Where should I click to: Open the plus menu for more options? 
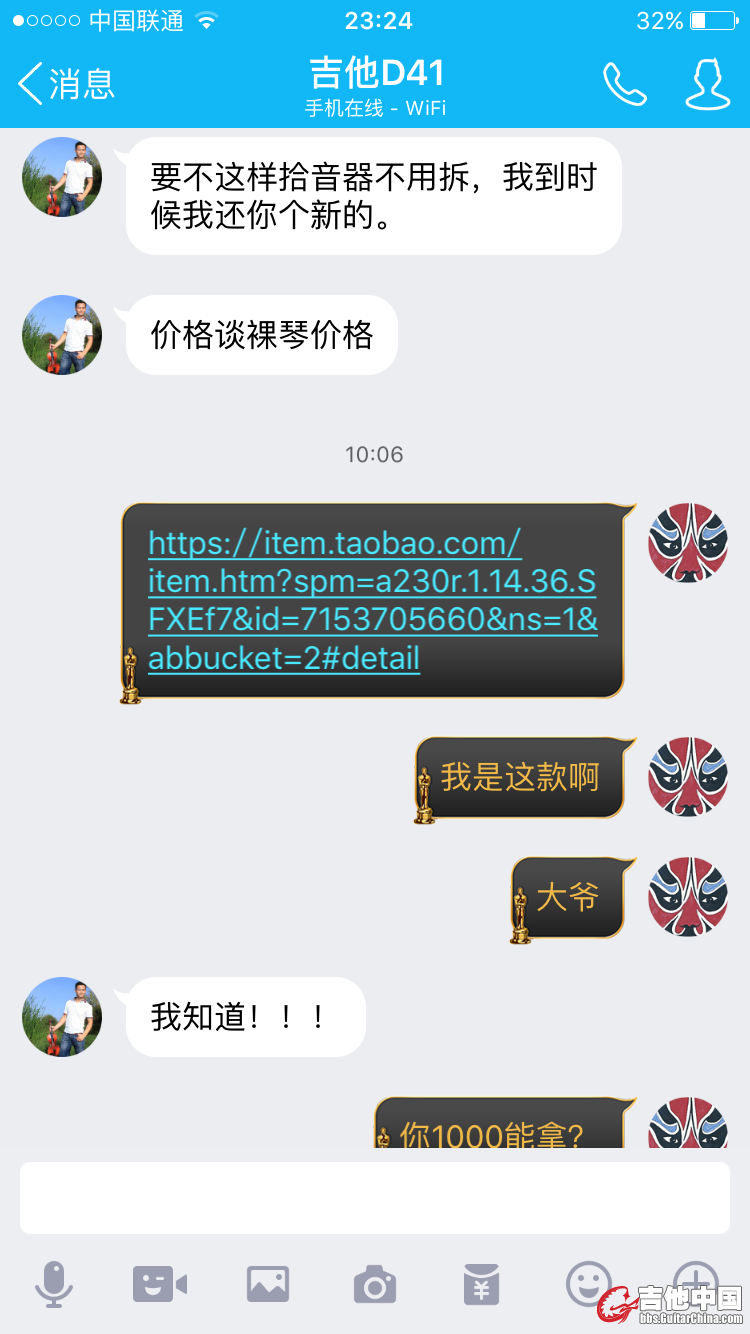pyautogui.click(x=694, y=1278)
